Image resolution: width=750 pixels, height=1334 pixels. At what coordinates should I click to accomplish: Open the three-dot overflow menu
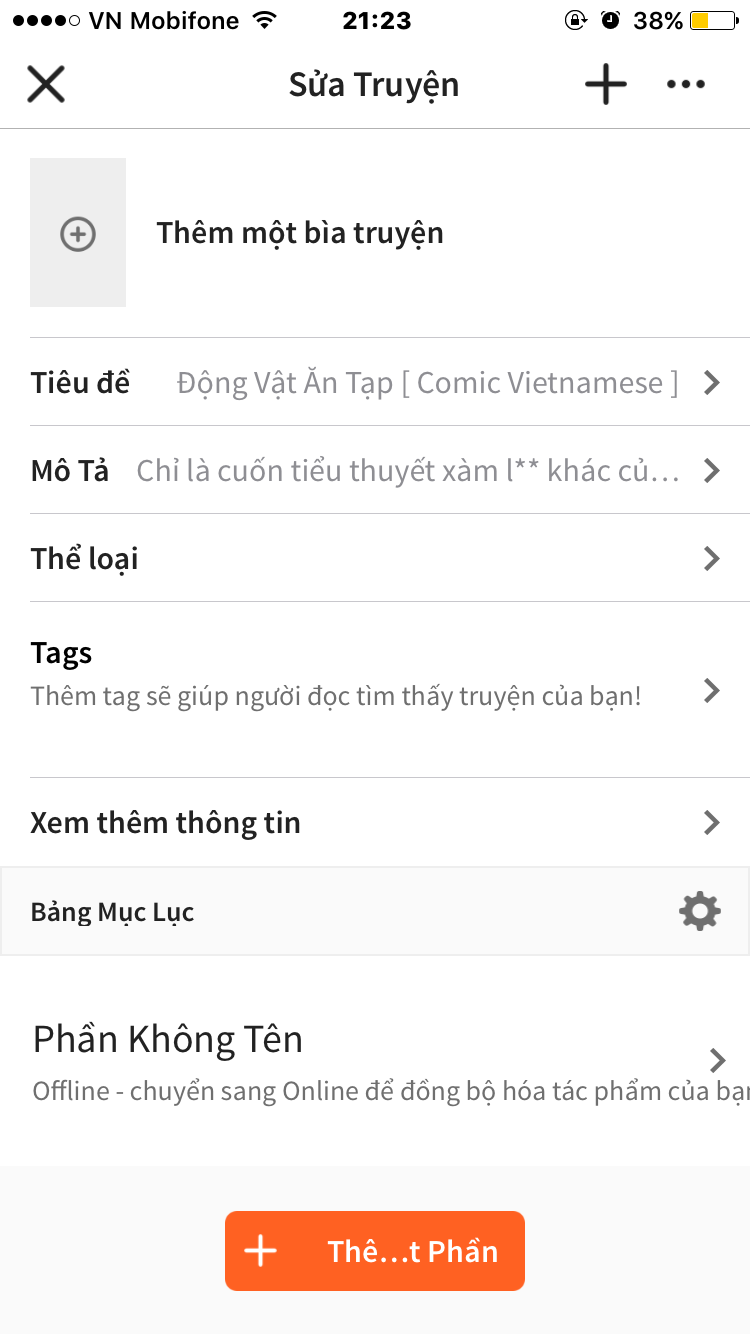686,85
